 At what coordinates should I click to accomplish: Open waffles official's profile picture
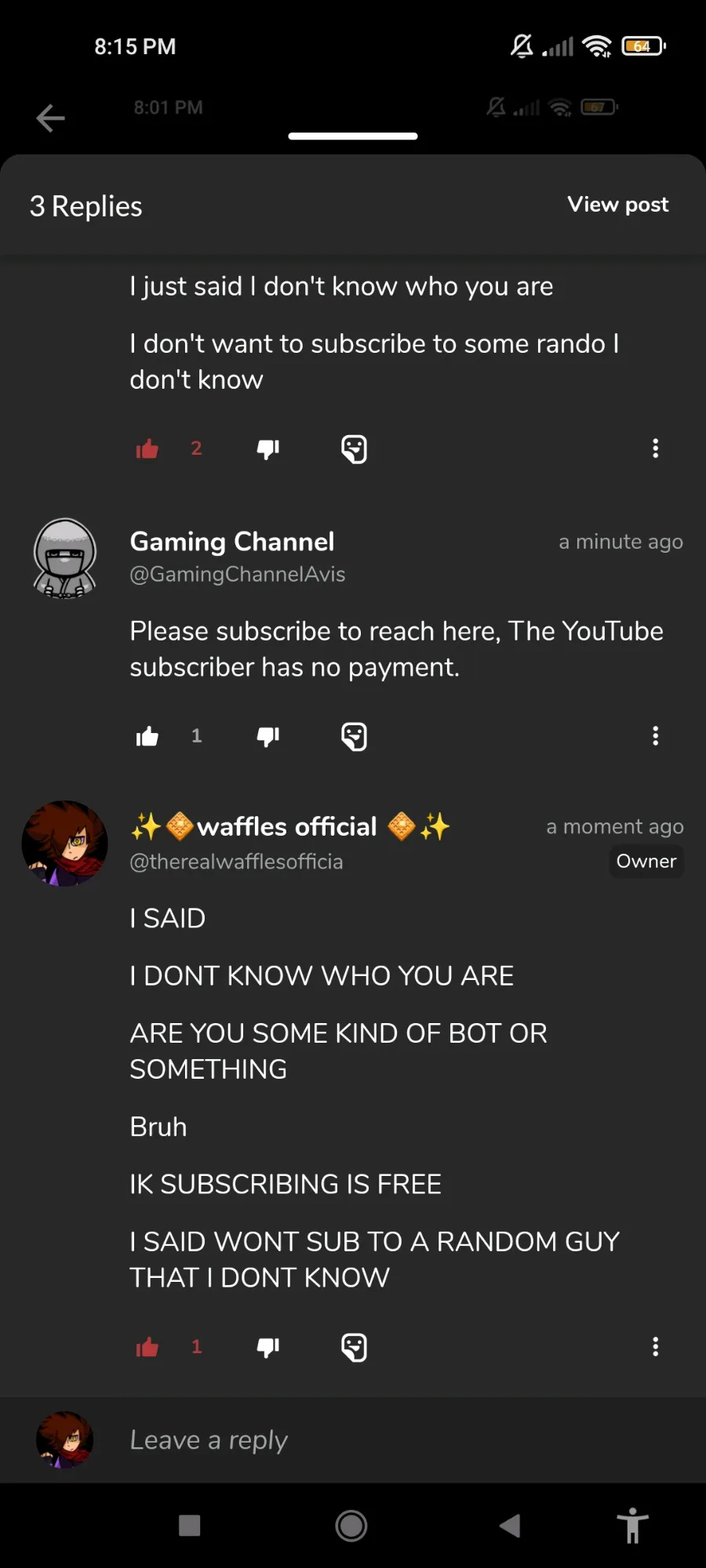point(64,844)
